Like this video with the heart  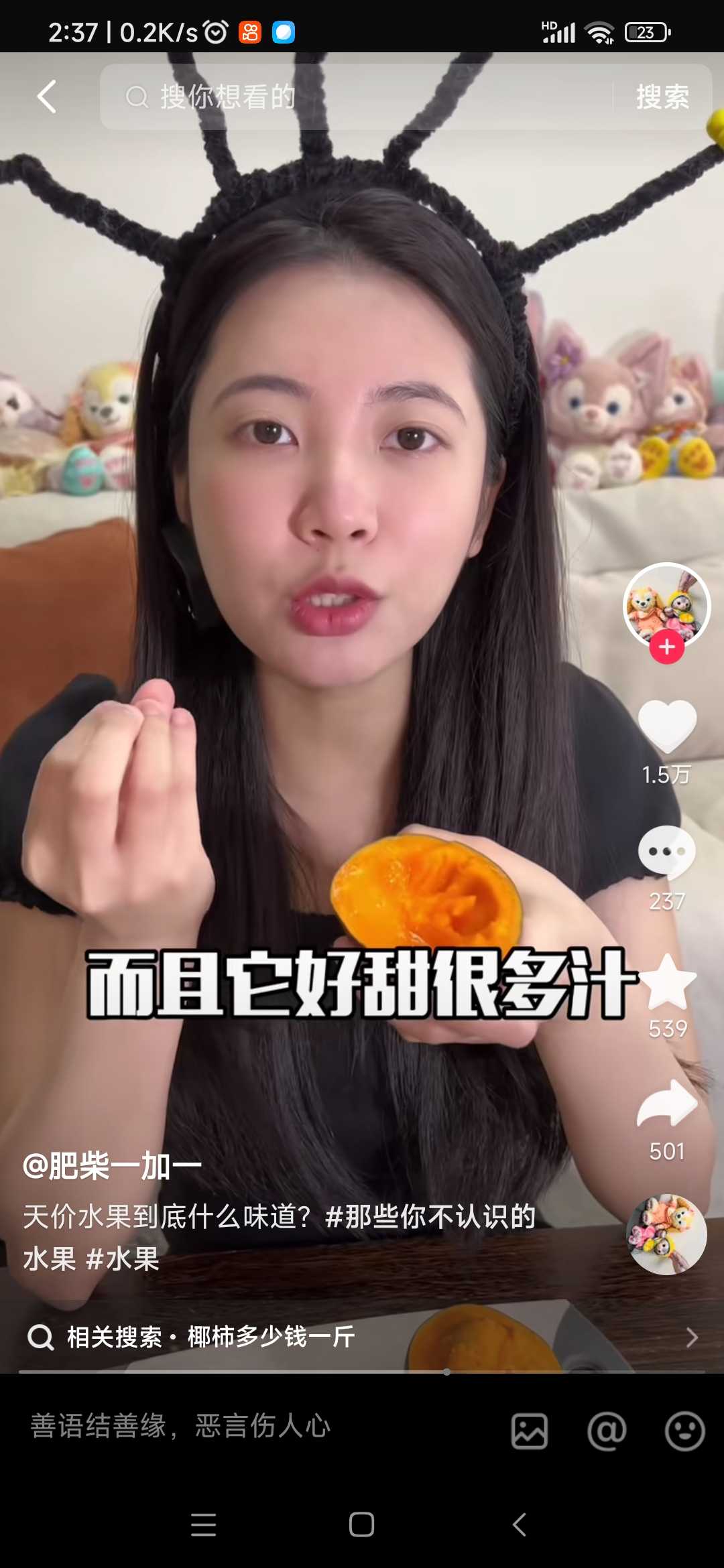point(667,726)
